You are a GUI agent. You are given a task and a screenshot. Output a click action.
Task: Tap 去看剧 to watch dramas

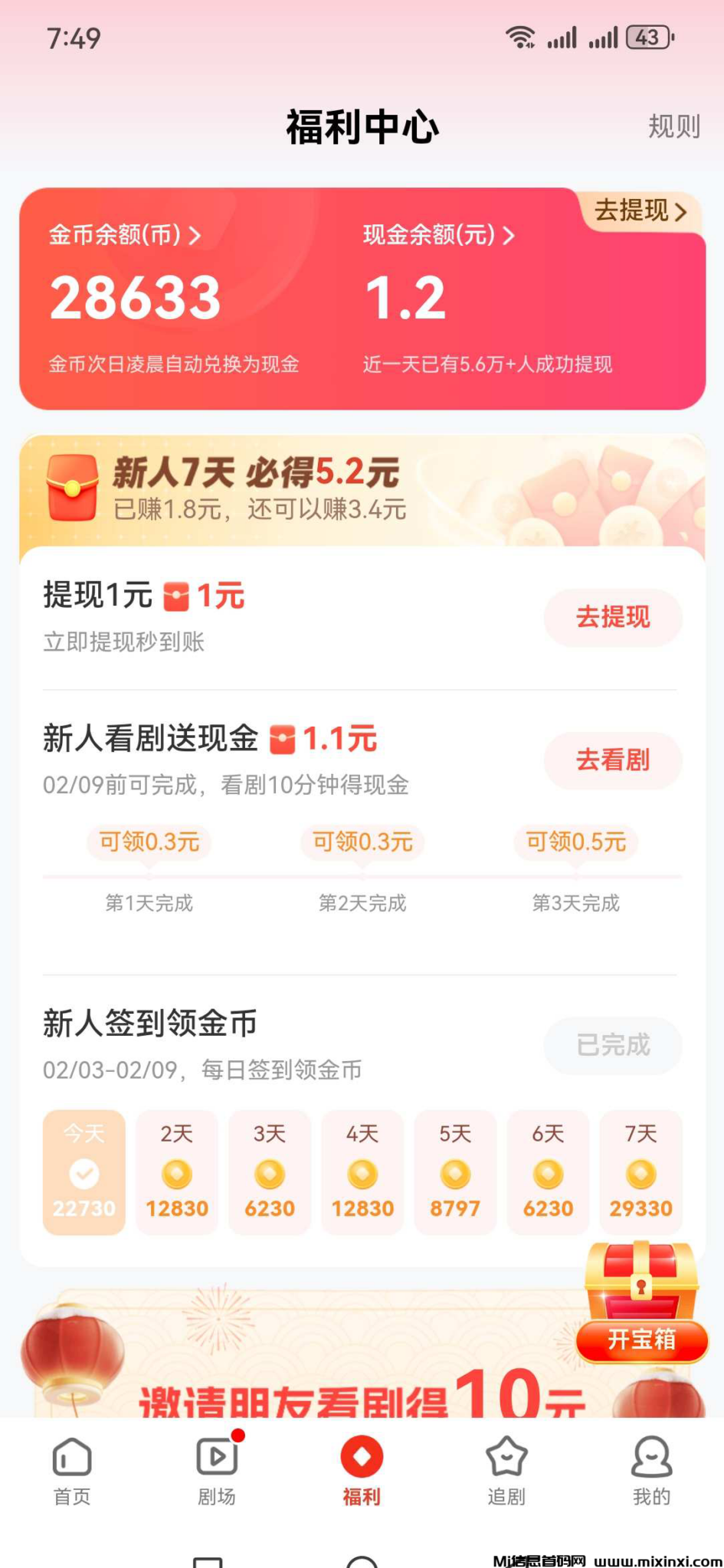(612, 760)
